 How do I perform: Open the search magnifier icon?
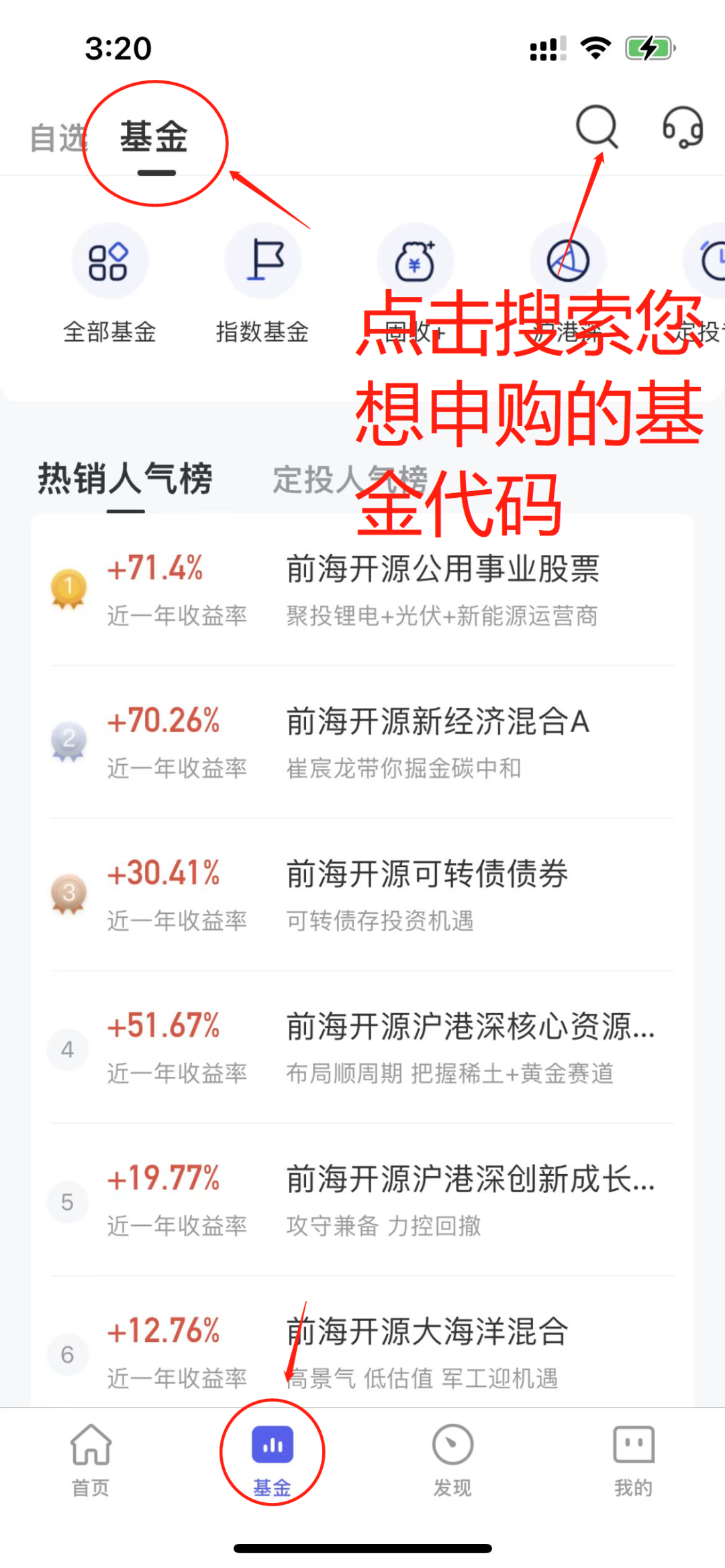(597, 126)
